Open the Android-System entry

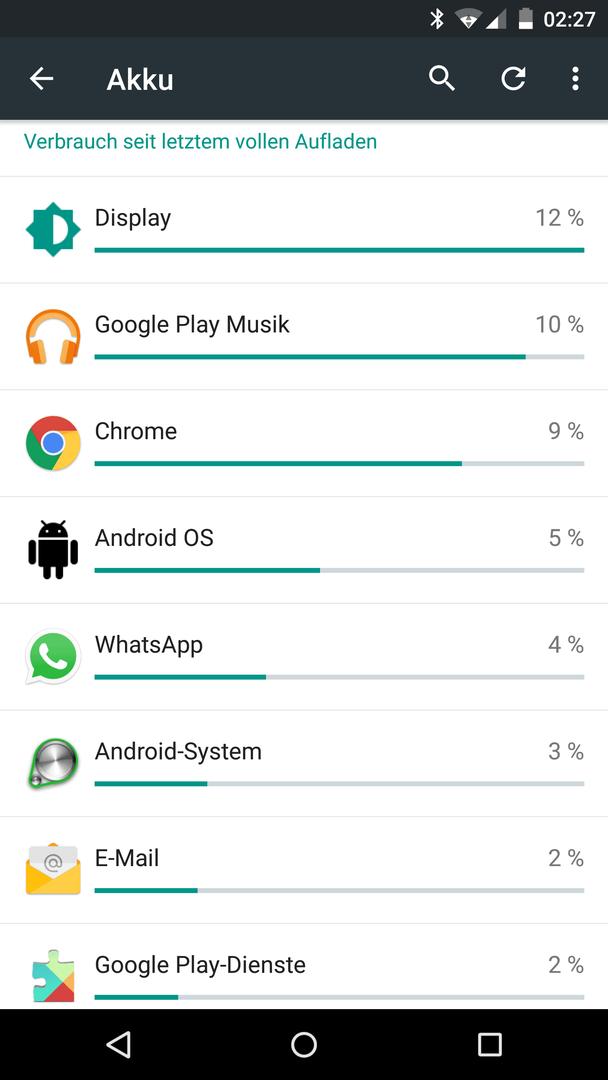pyautogui.click(x=304, y=765)
